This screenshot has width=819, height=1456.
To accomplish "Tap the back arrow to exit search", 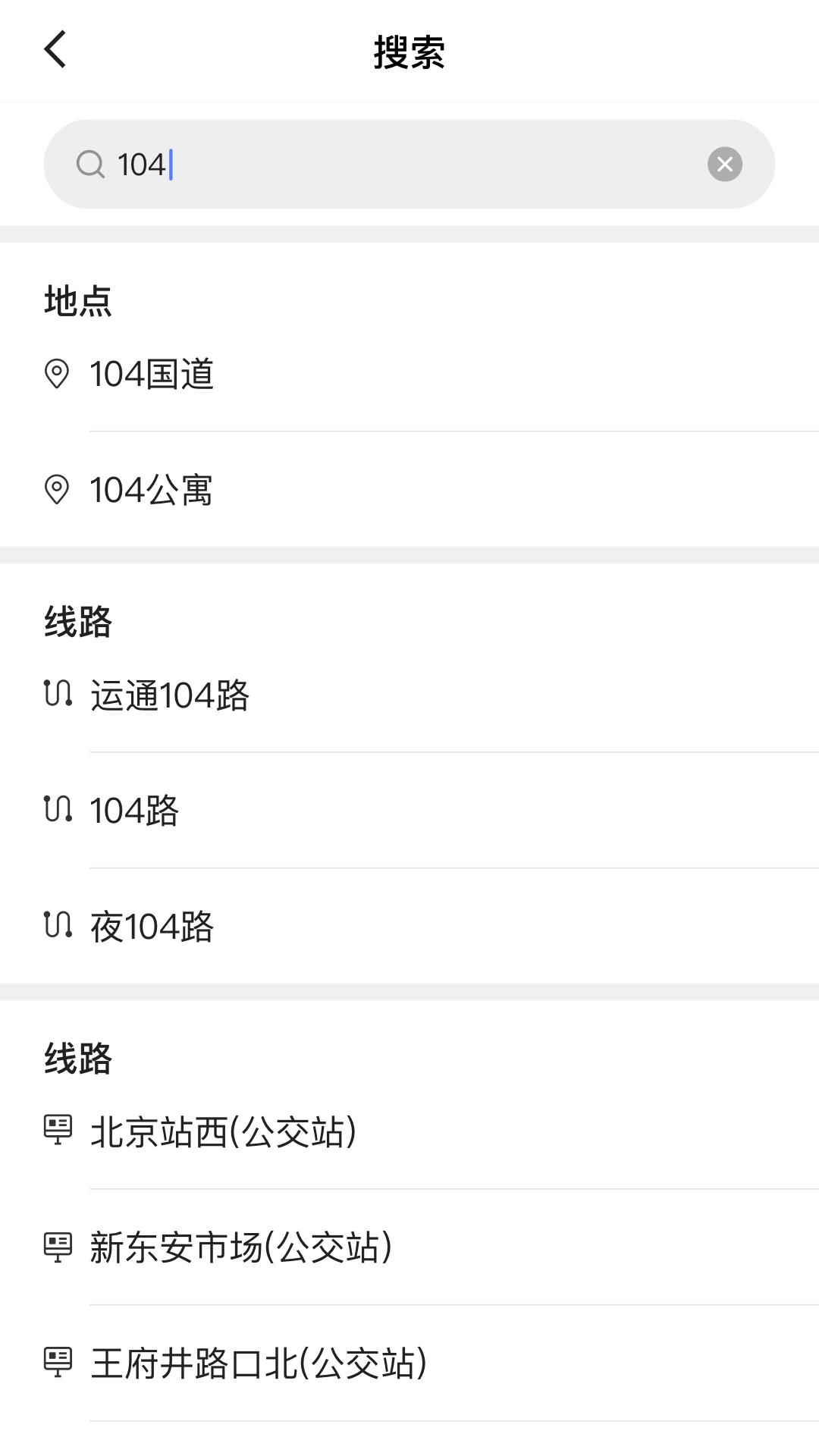I will (55, 50).
